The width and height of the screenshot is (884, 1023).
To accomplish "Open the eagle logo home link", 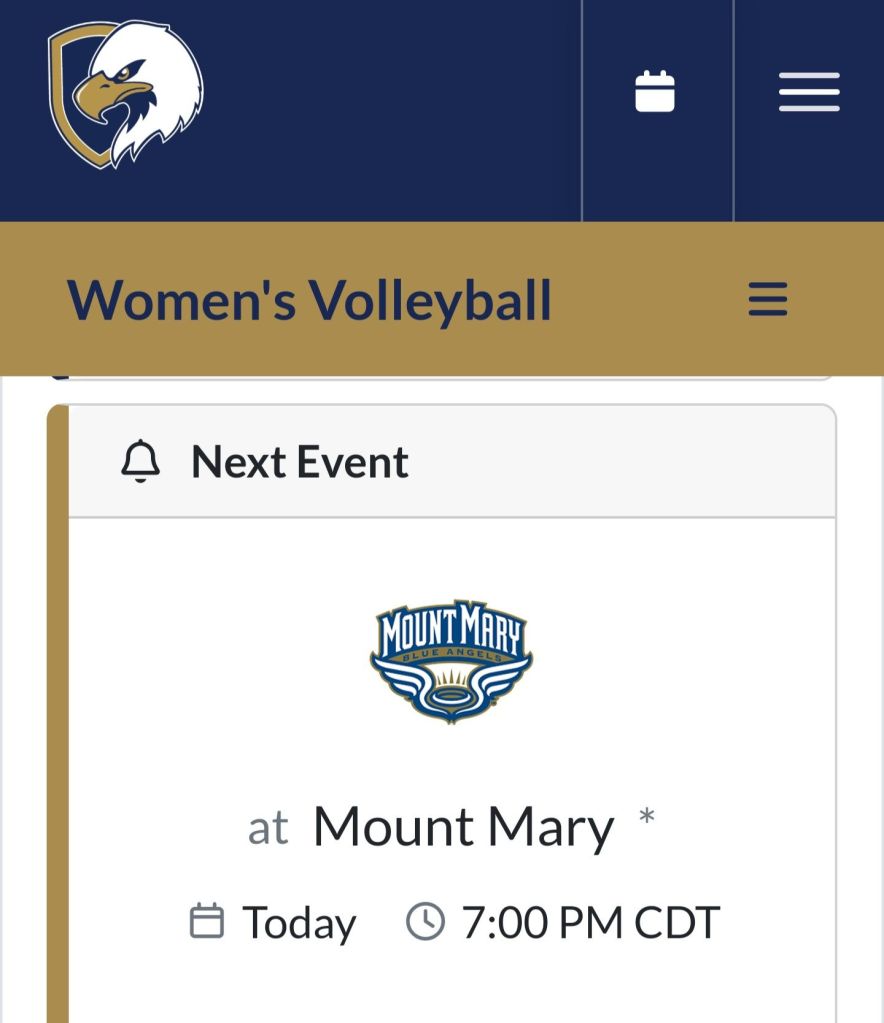I will [x=125, y=93].
